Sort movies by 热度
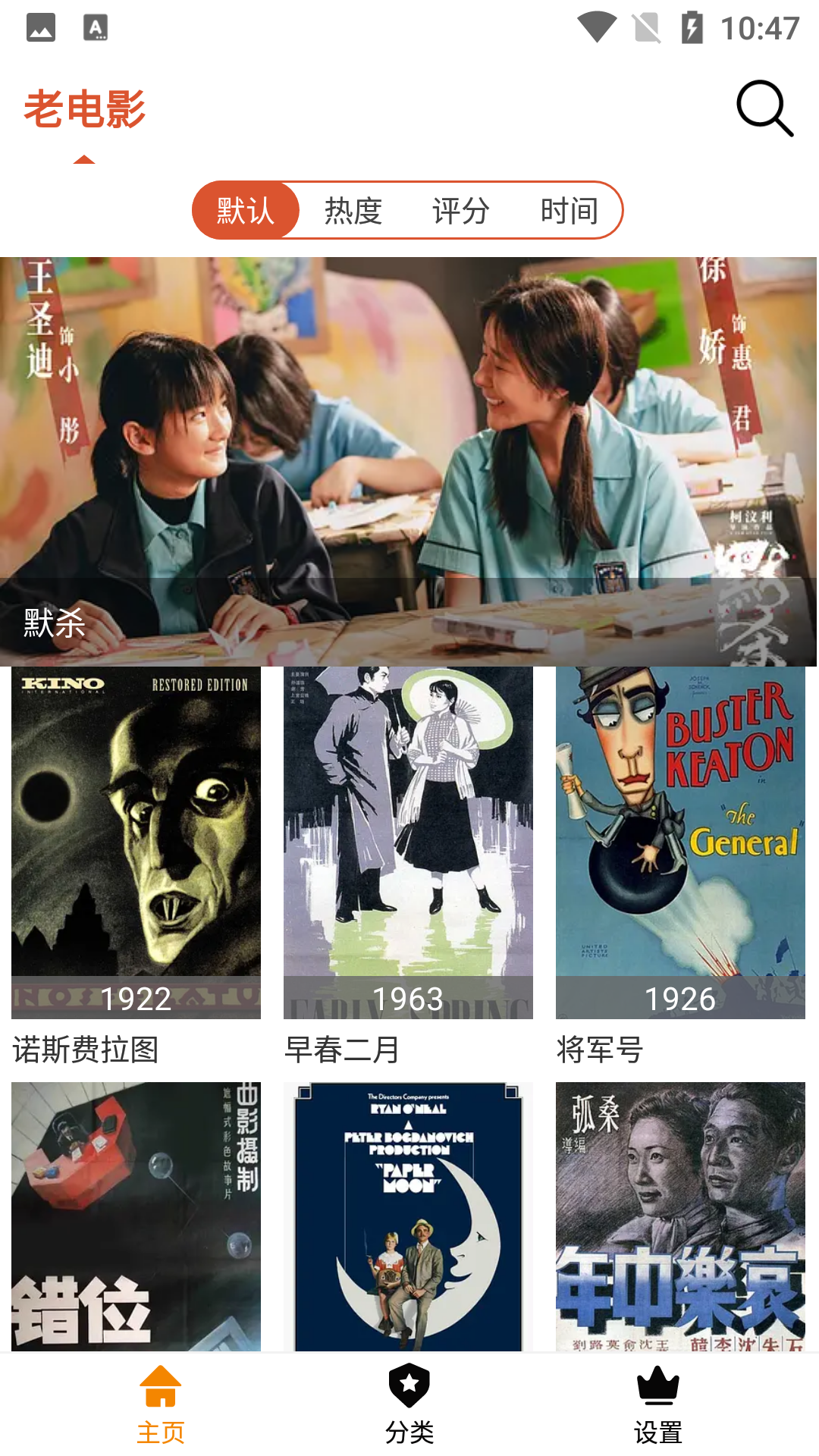This screenshot has width=819, height=1456. pos(353,210)
